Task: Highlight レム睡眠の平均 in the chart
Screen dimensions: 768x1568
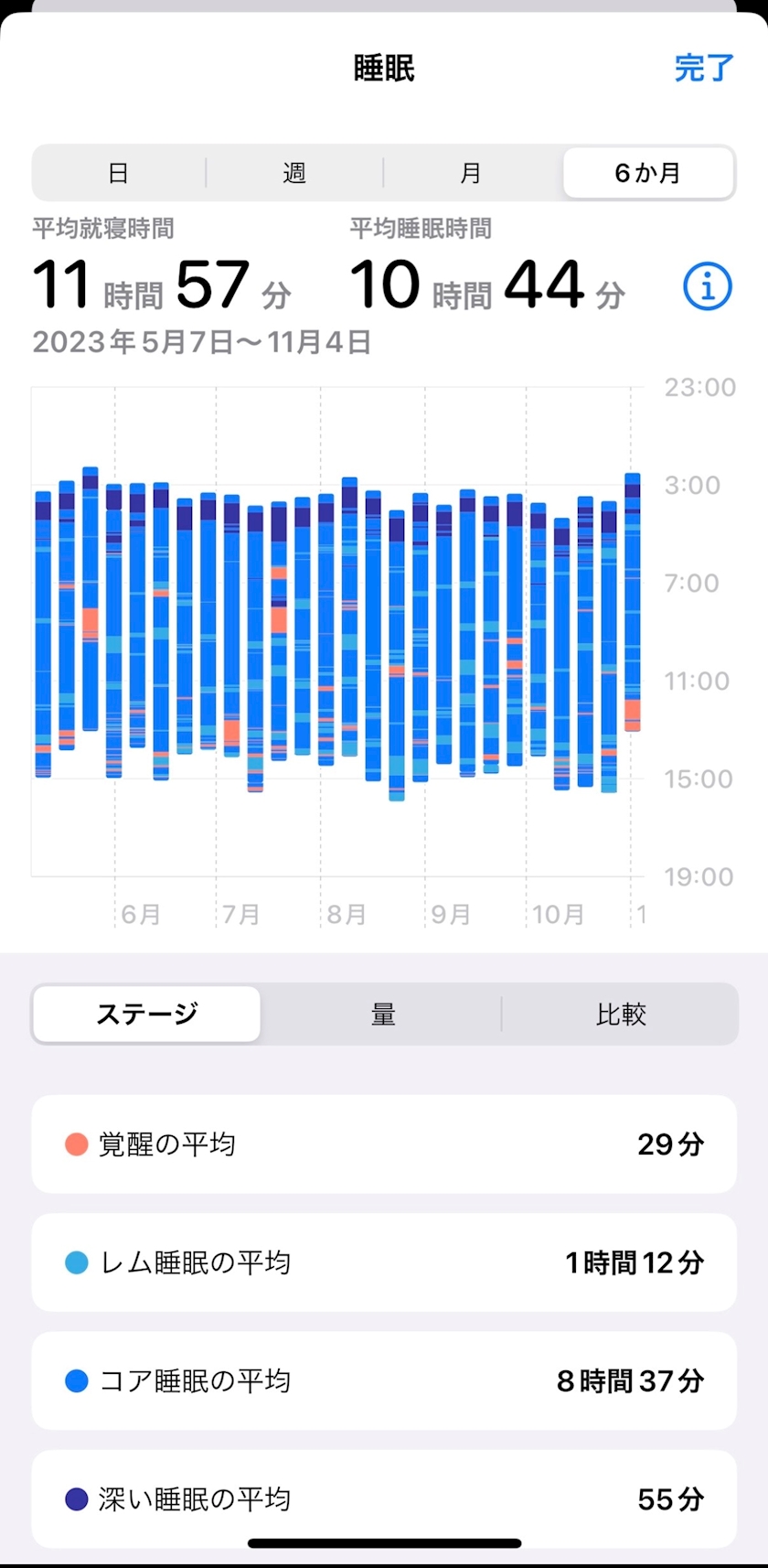Action: coord(384,1262)
